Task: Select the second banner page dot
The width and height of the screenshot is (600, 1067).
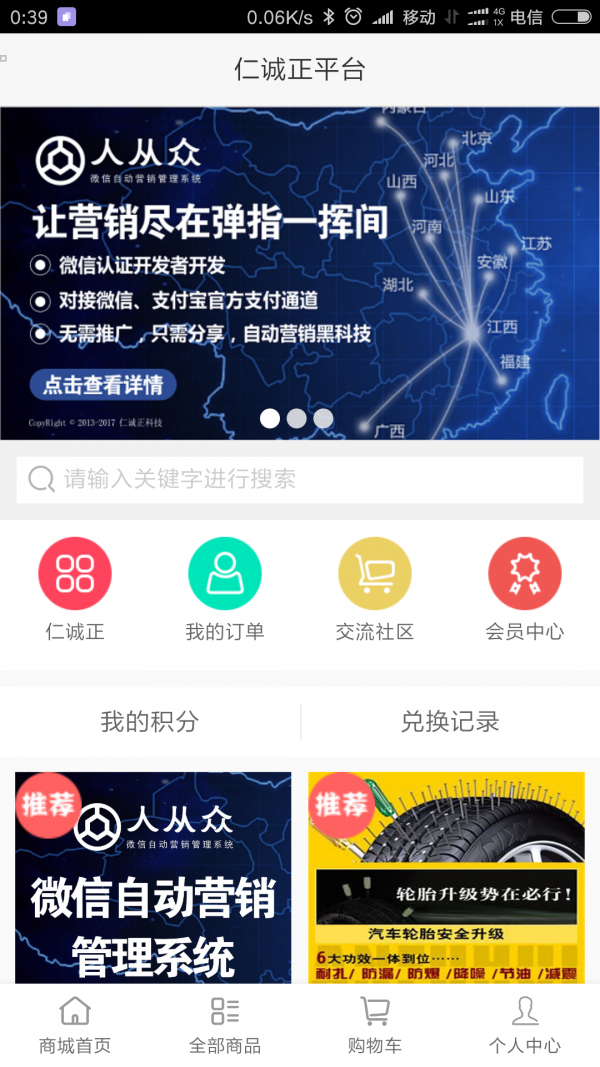Action: click(x=297, y=418)
